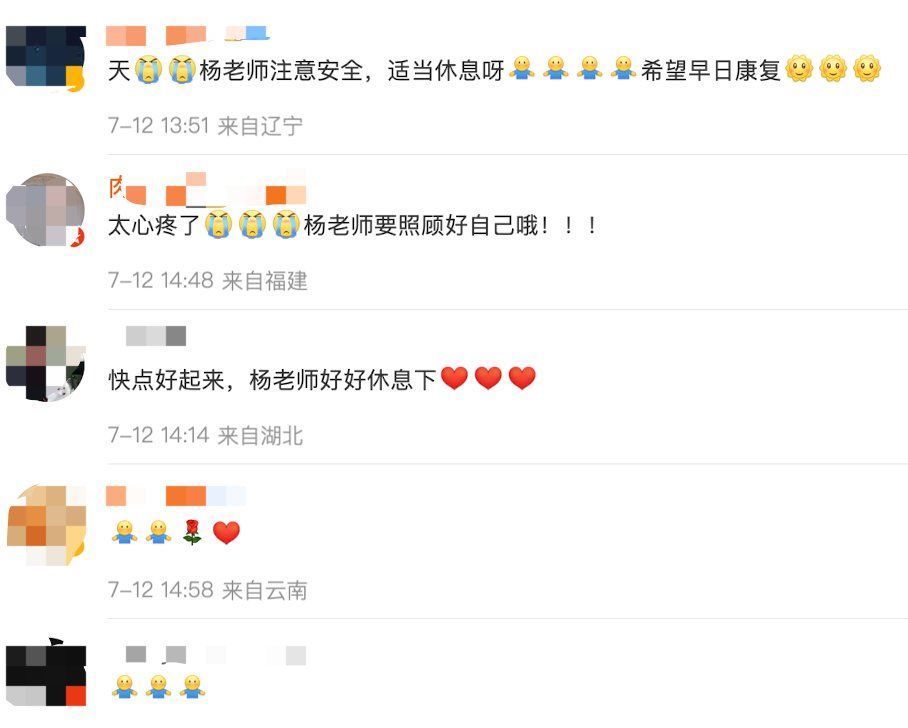Open username above the 7-12 14:58 comment

click(x=176, y=495)
